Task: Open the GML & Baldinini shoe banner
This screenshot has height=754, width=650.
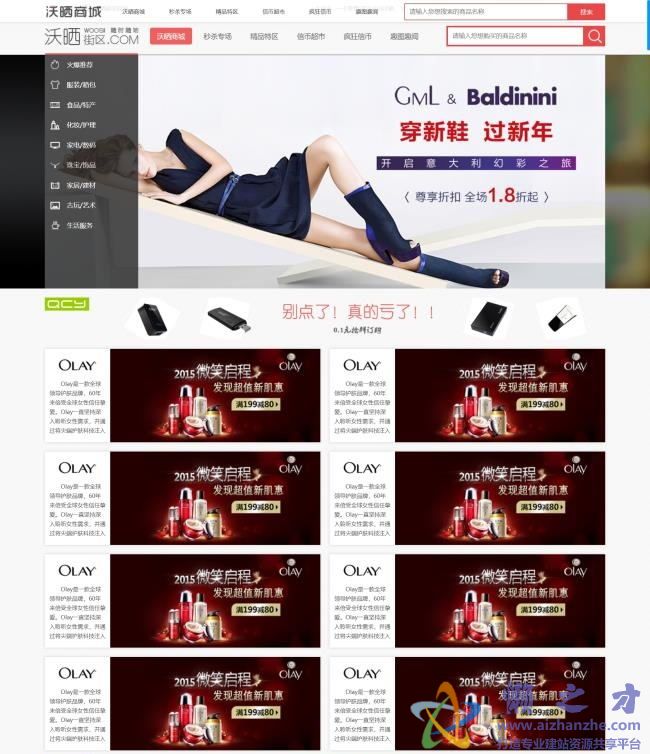Action: tap(400, 170)
